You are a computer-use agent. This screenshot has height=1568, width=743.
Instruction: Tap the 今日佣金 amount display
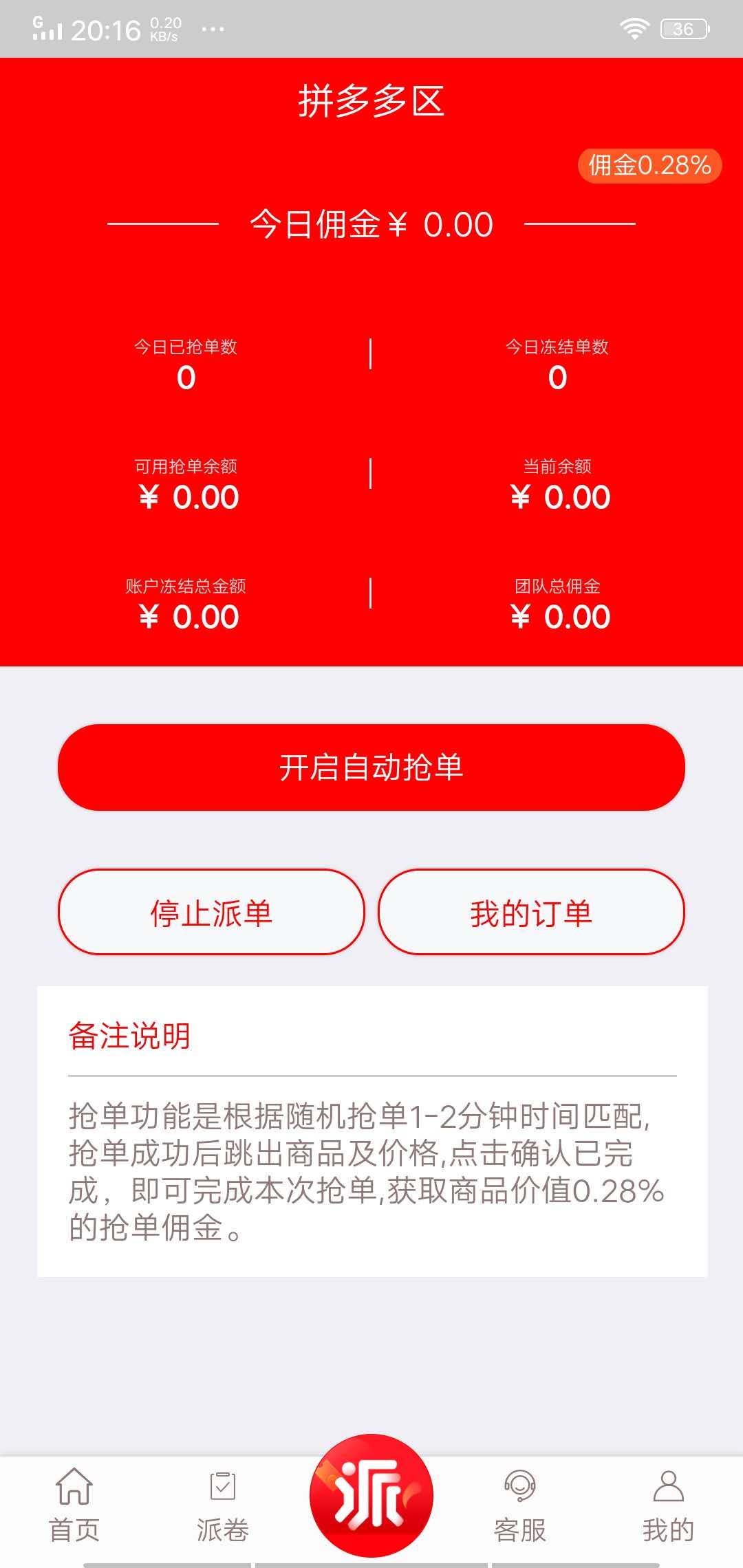371,223
